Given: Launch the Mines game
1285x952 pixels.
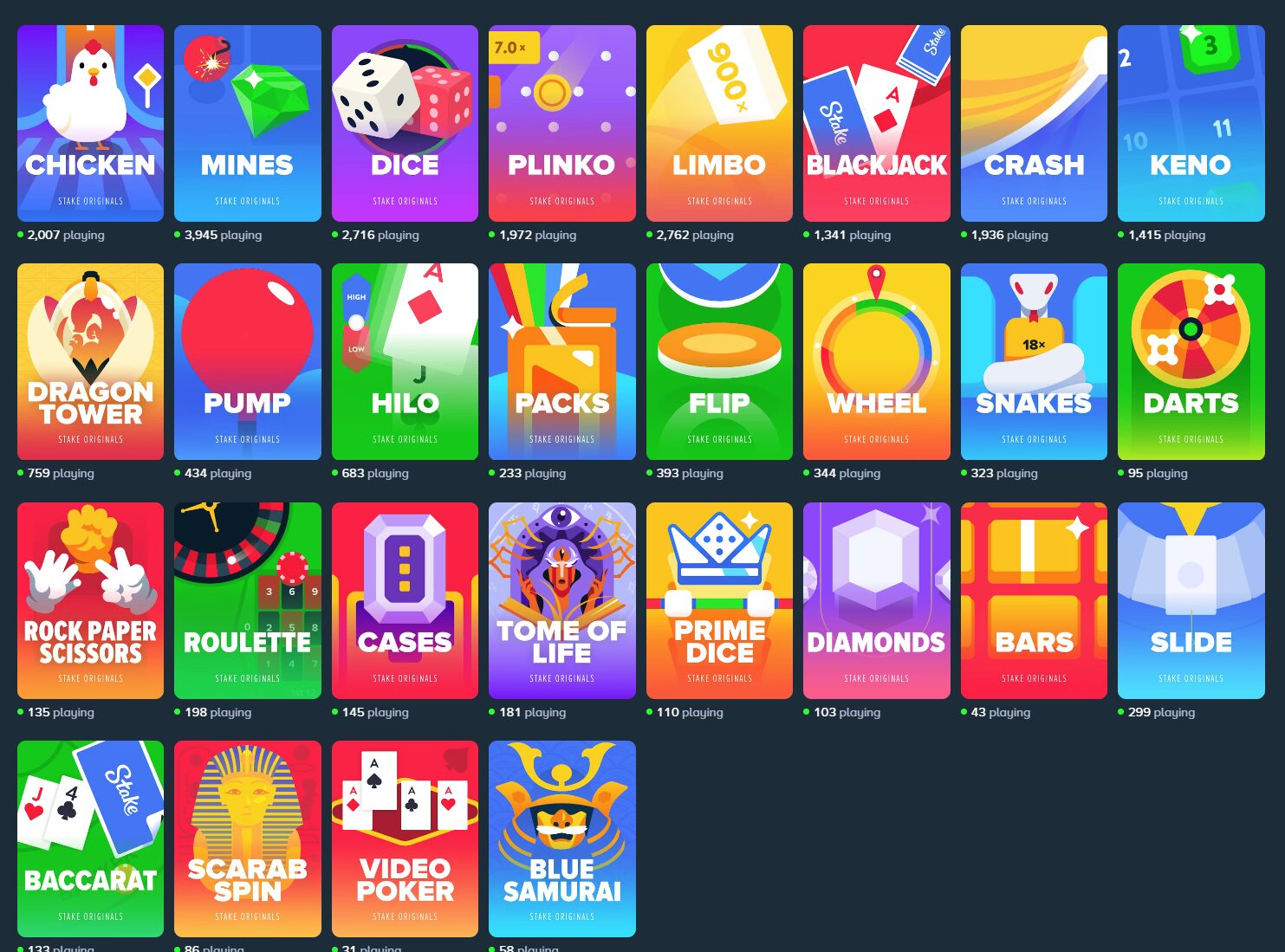Looking at the screenshot, I should (x=247, y=123).
